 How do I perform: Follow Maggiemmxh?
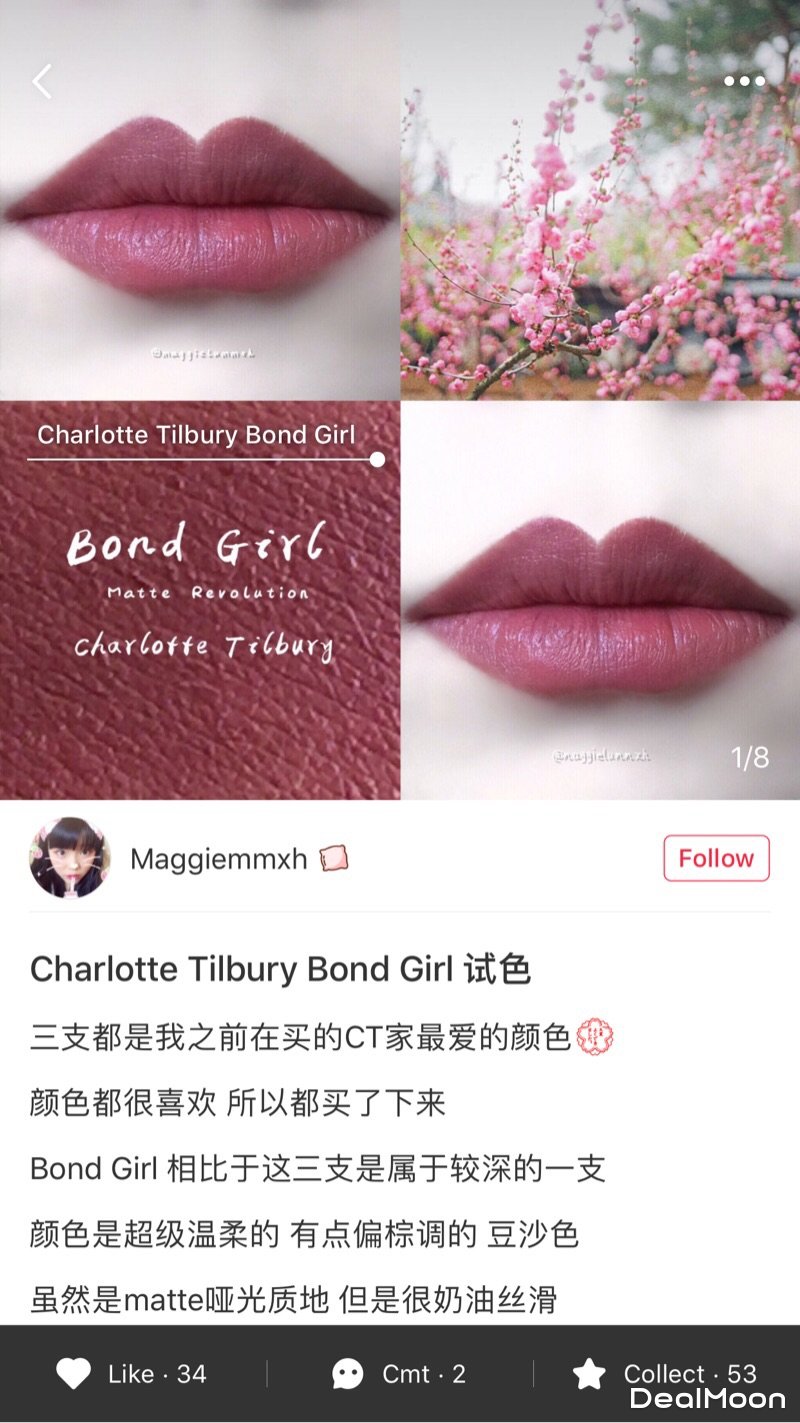(x=716, y=858)
